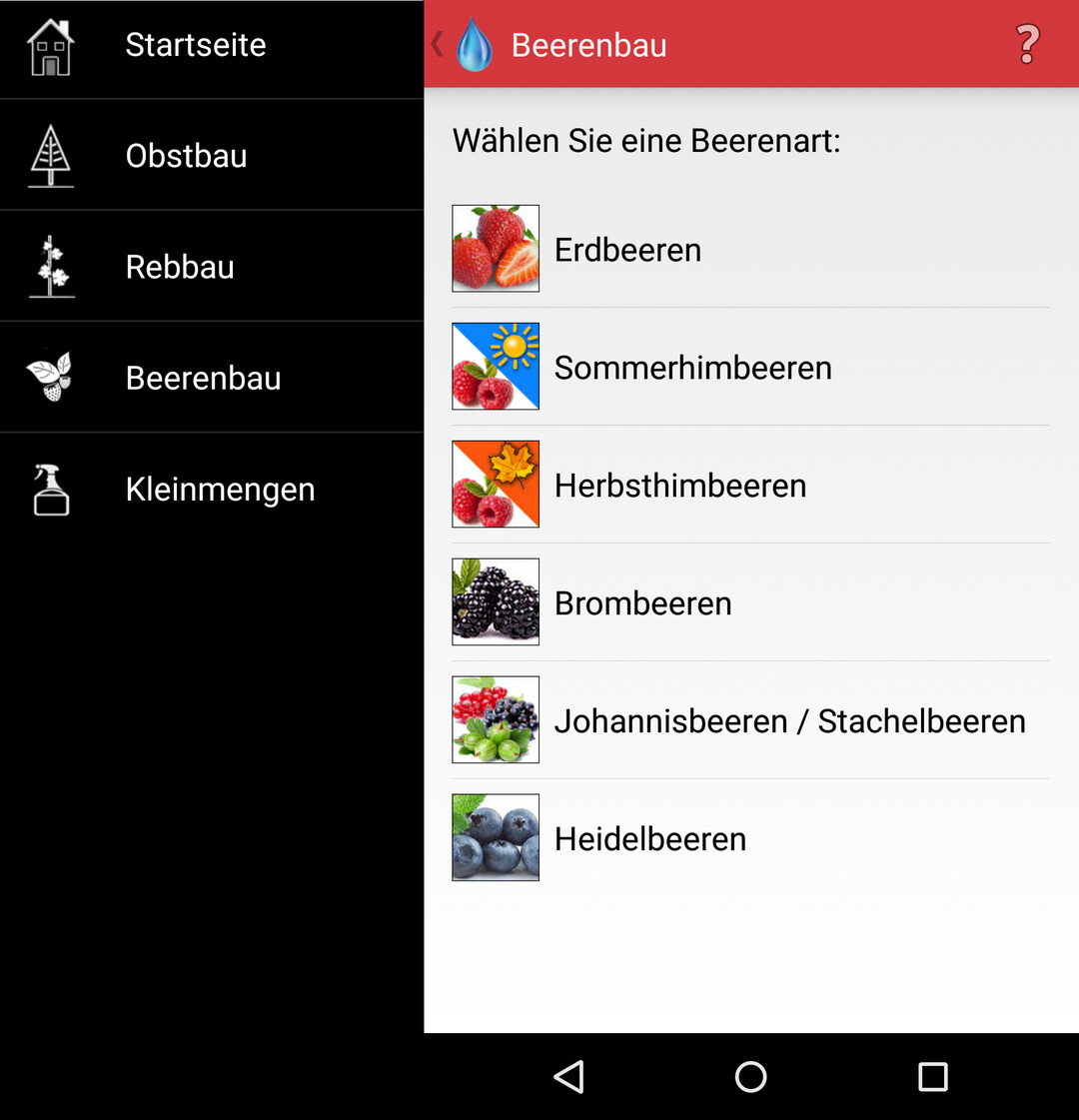Viewport: 1079px width, 1120px height.
Task: Tap the system back button
Action: pos(568,1076)
